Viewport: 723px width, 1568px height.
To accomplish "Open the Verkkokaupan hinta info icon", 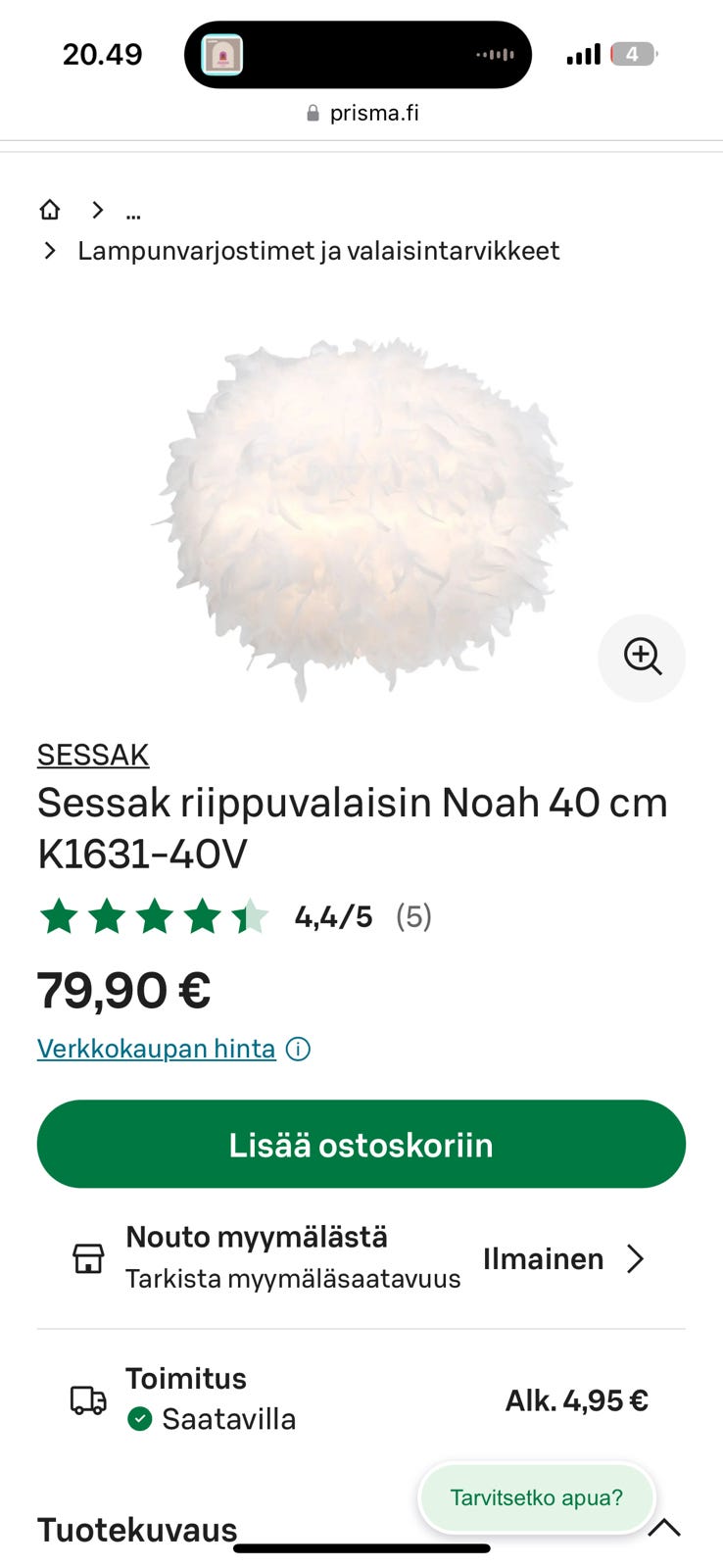I will point(297,1049).
